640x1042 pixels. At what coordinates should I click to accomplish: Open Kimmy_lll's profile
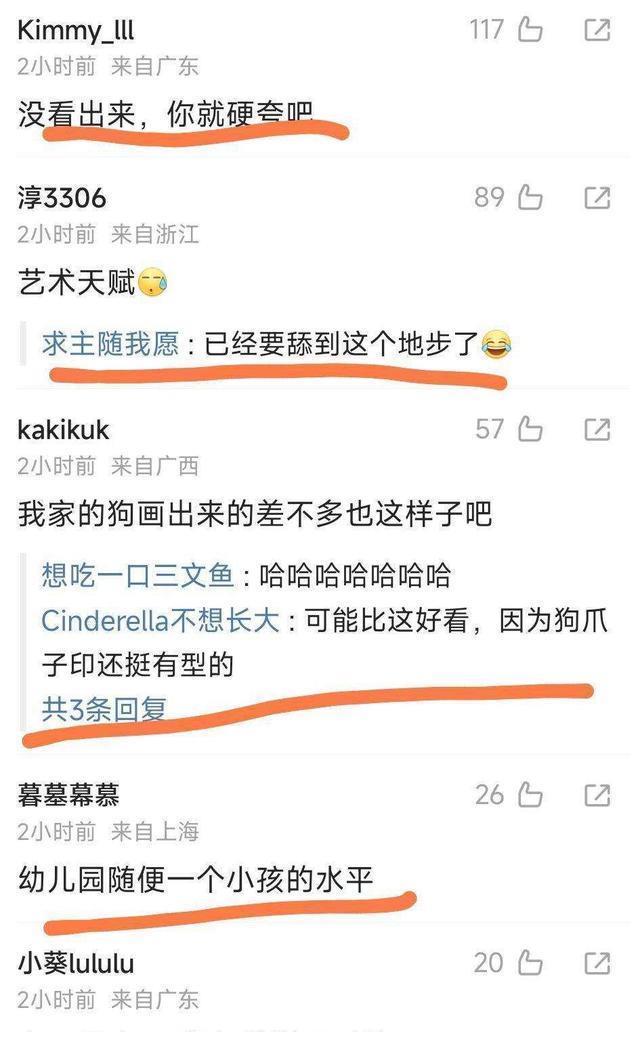76,31
